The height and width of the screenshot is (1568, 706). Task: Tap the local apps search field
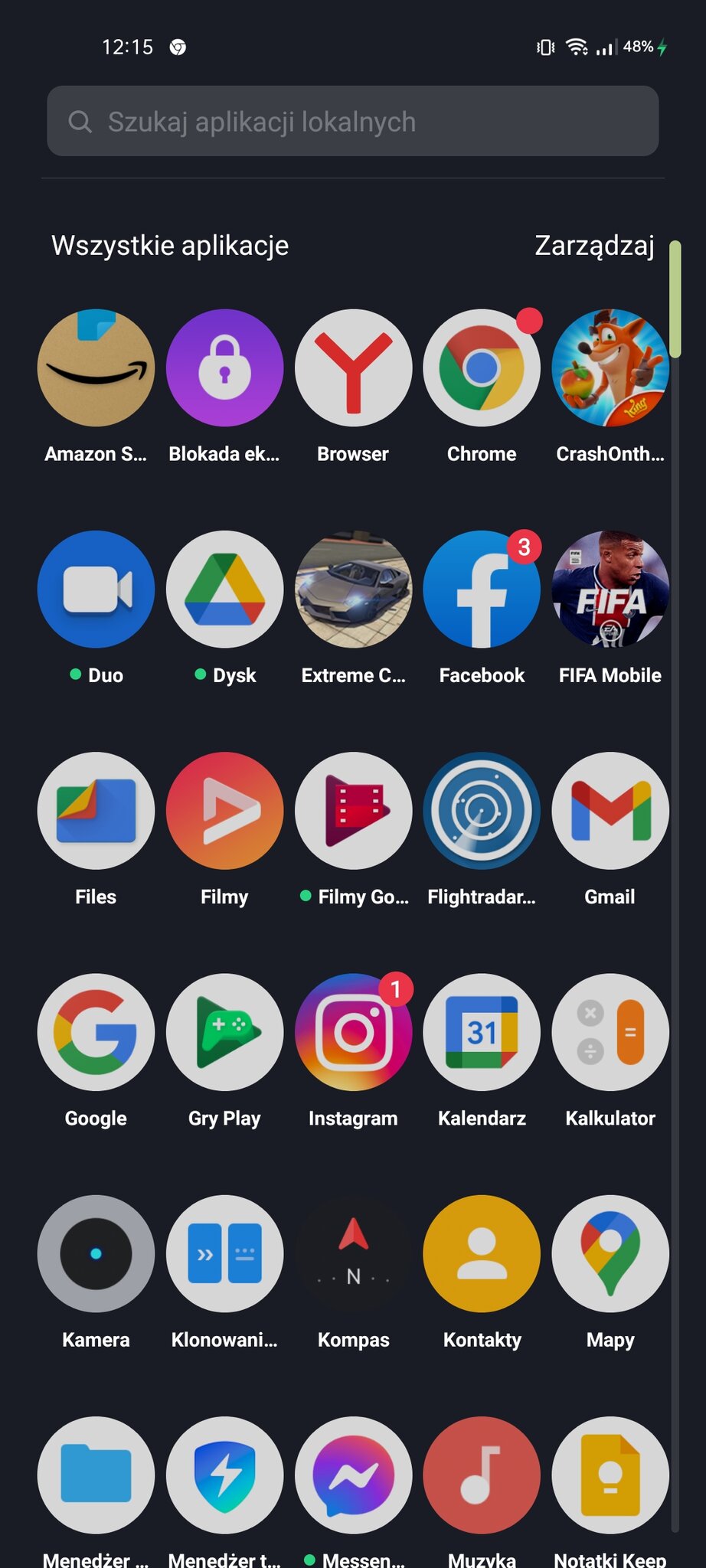click(x=352, y=122)
